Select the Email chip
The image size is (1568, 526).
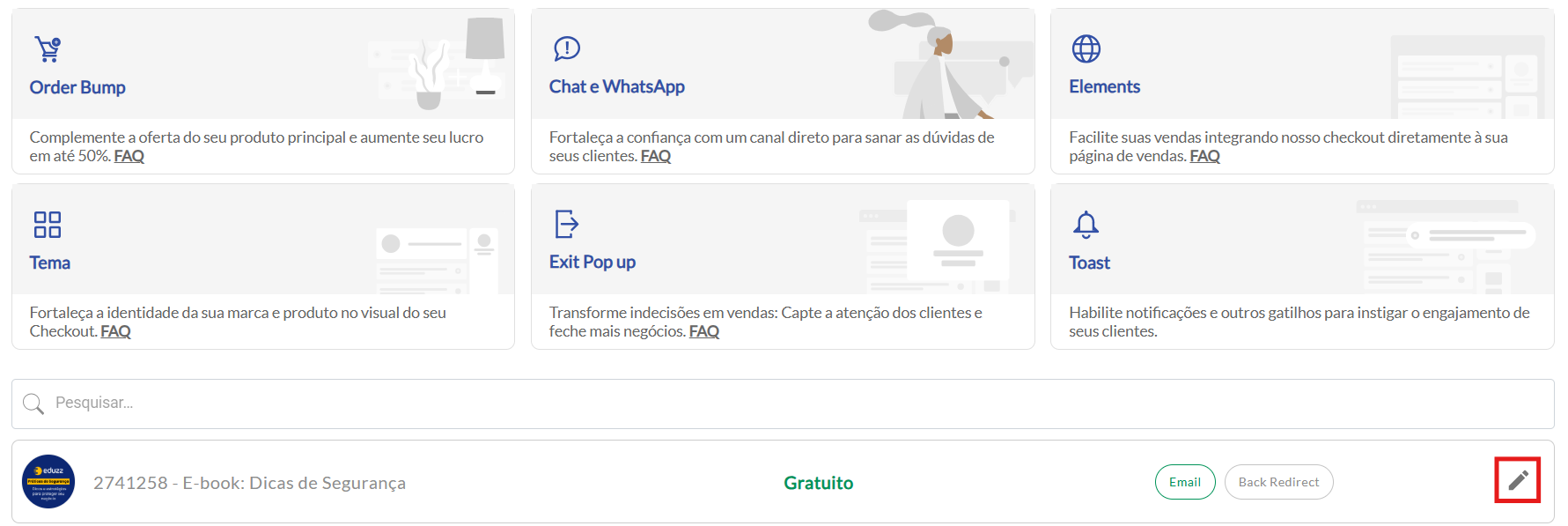pyautogui.click(x=1184, y=482)
